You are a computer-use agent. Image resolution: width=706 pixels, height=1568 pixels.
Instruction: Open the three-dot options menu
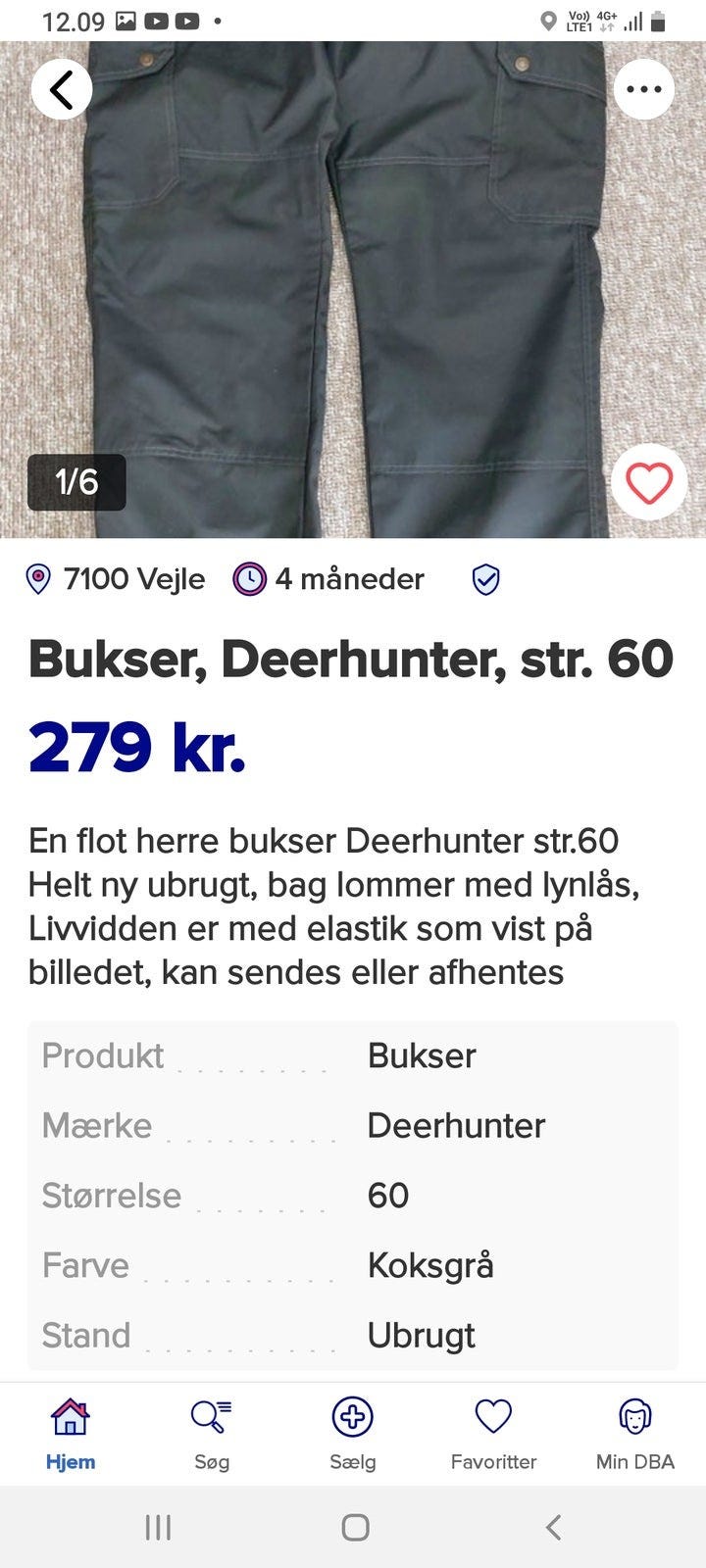pos(643,88)
